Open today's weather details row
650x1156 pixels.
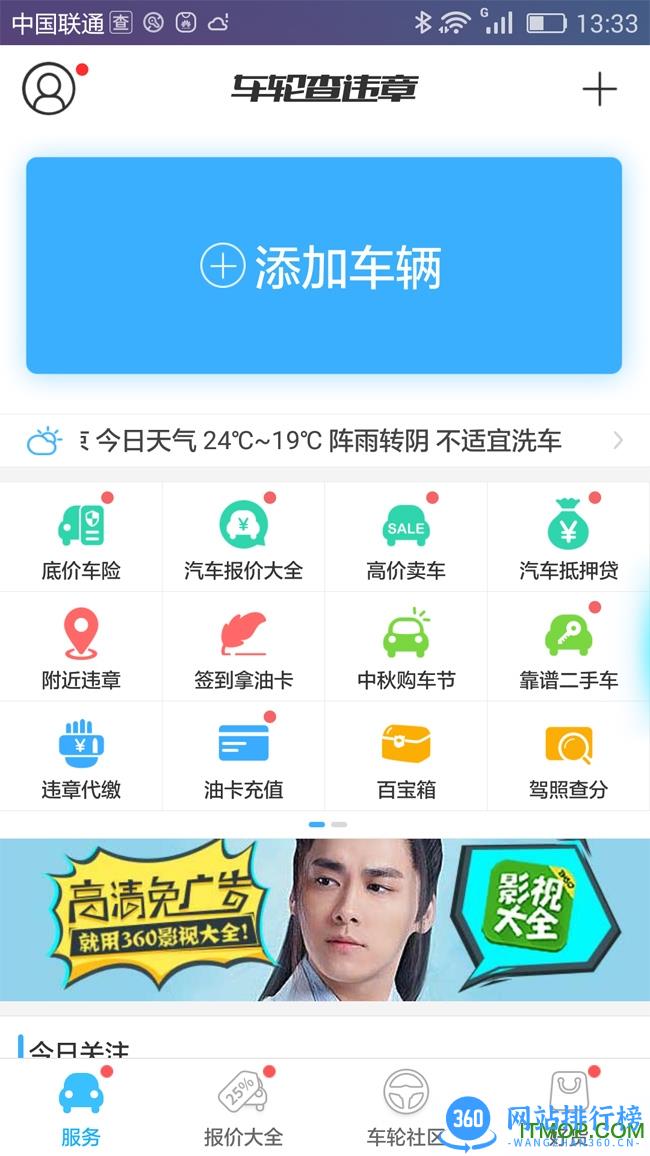324,440
